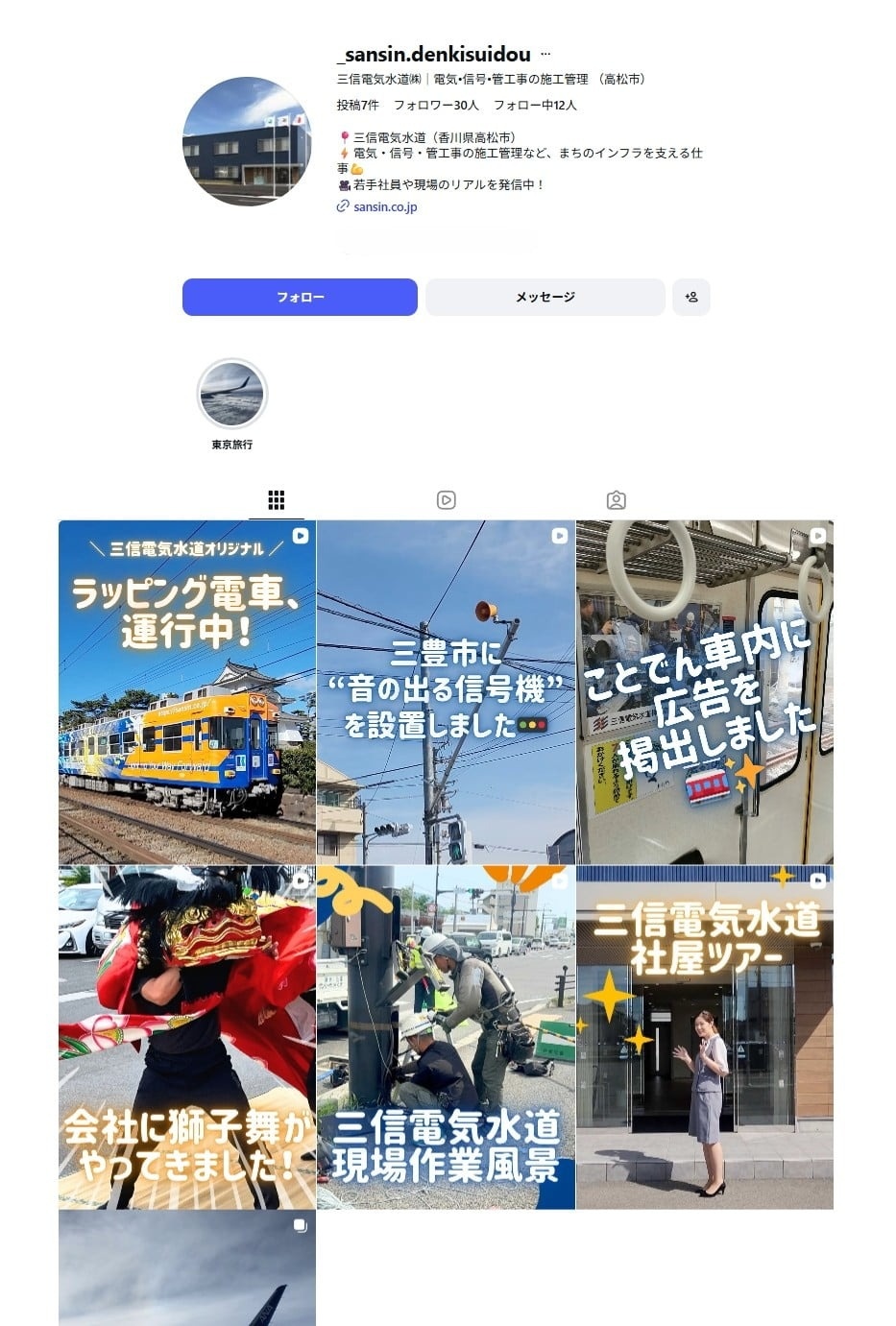Switch to the posts grid tab

pos(277,500)
